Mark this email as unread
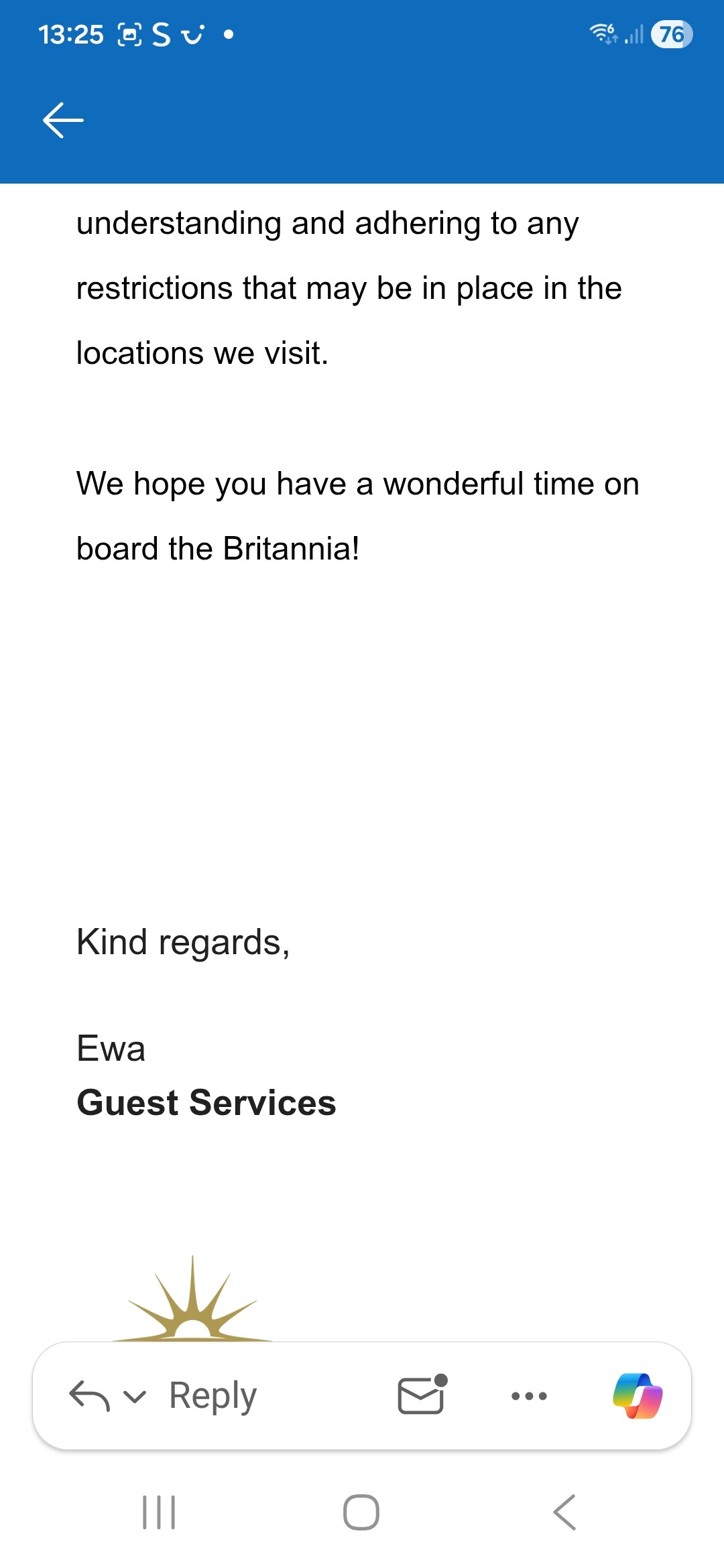This screenshot has height=1568, width=724. pyautogui.click(x=422, y=1395)
